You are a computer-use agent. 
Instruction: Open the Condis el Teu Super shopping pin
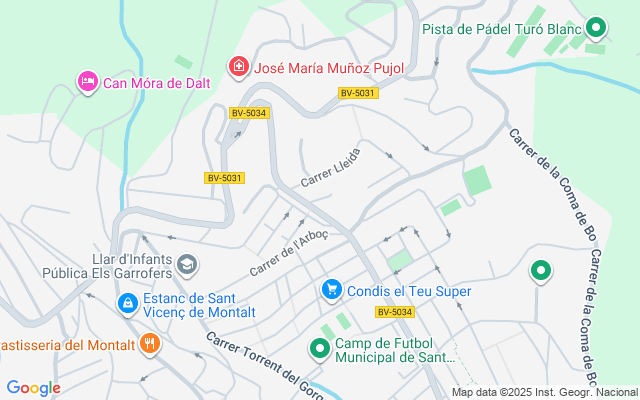click(x=331, y=290)
